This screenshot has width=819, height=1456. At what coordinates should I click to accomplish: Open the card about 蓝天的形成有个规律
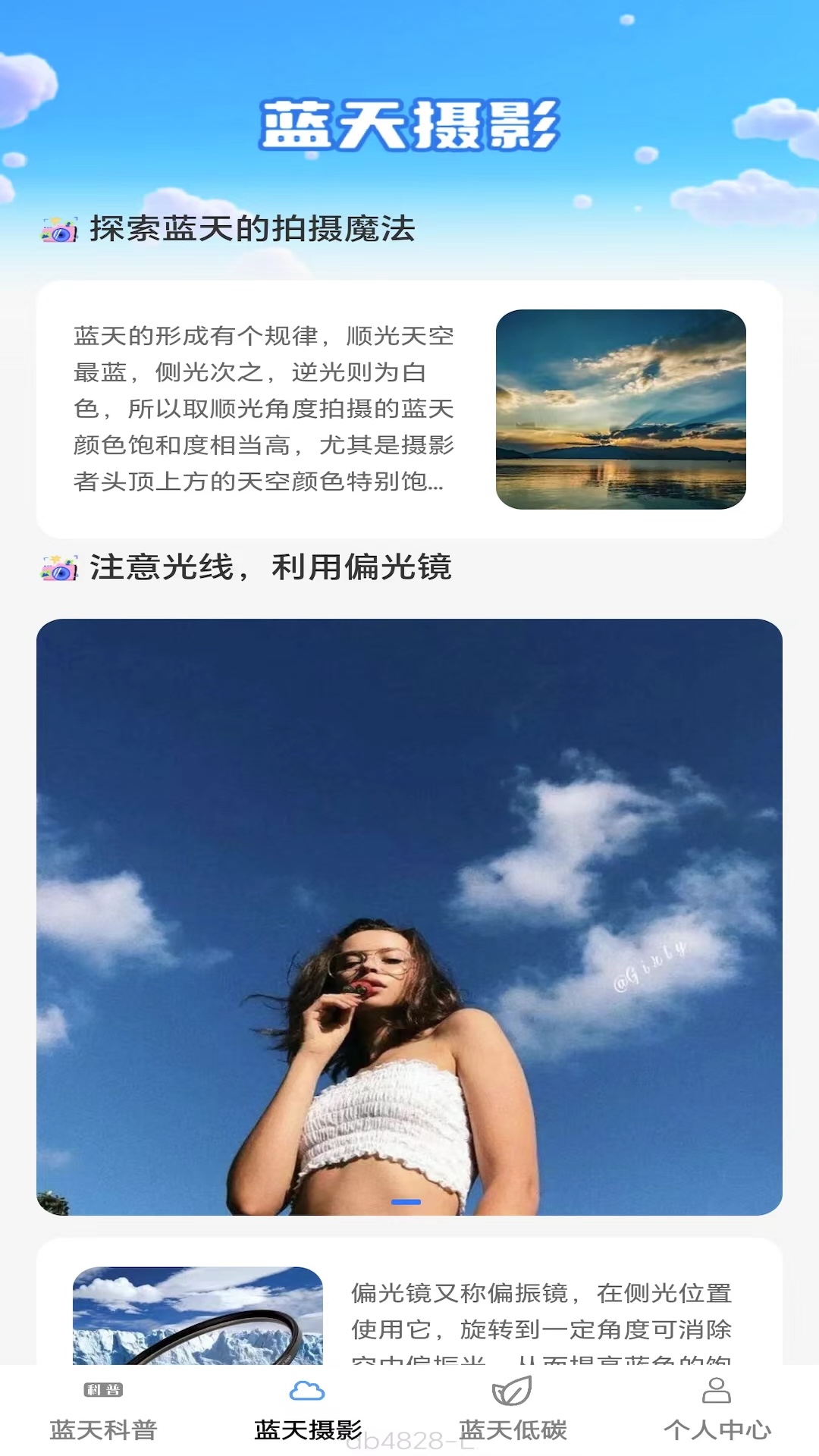click(409, 409)
